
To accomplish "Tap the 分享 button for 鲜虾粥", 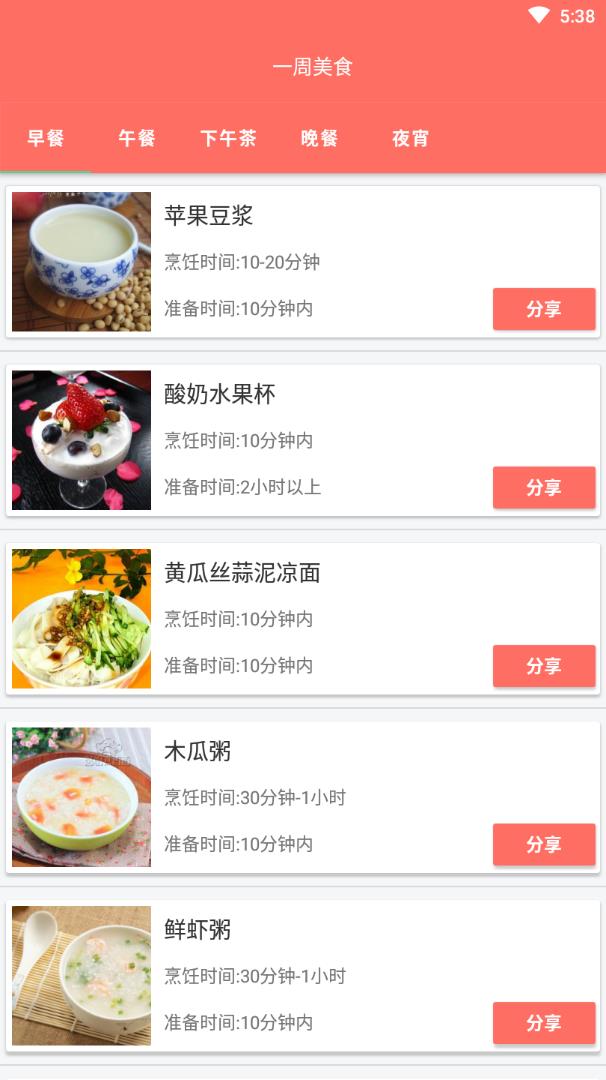I will pyautogui.click(x=544, y=1023).
